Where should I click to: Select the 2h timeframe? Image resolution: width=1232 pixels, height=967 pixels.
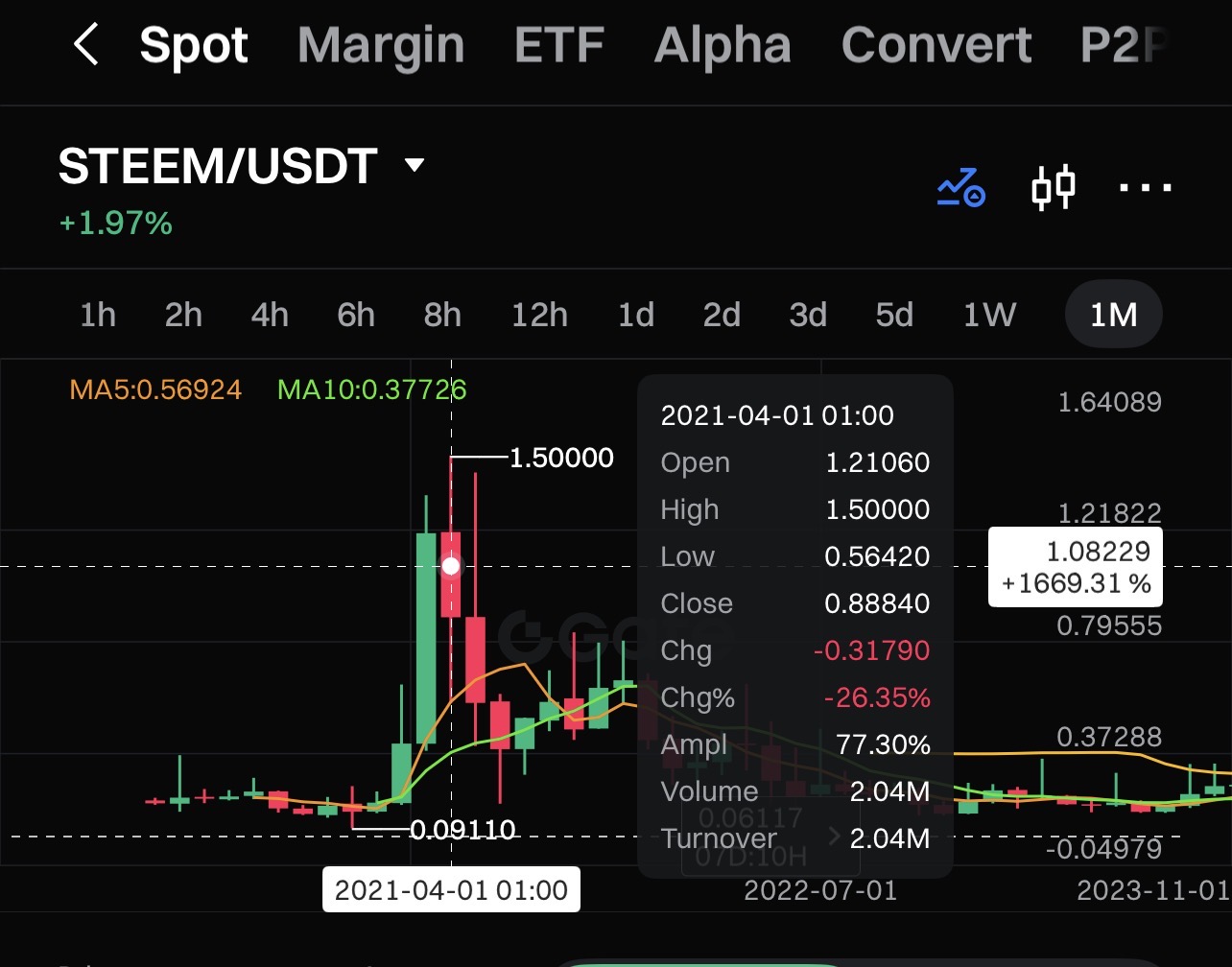click(183, 314)
